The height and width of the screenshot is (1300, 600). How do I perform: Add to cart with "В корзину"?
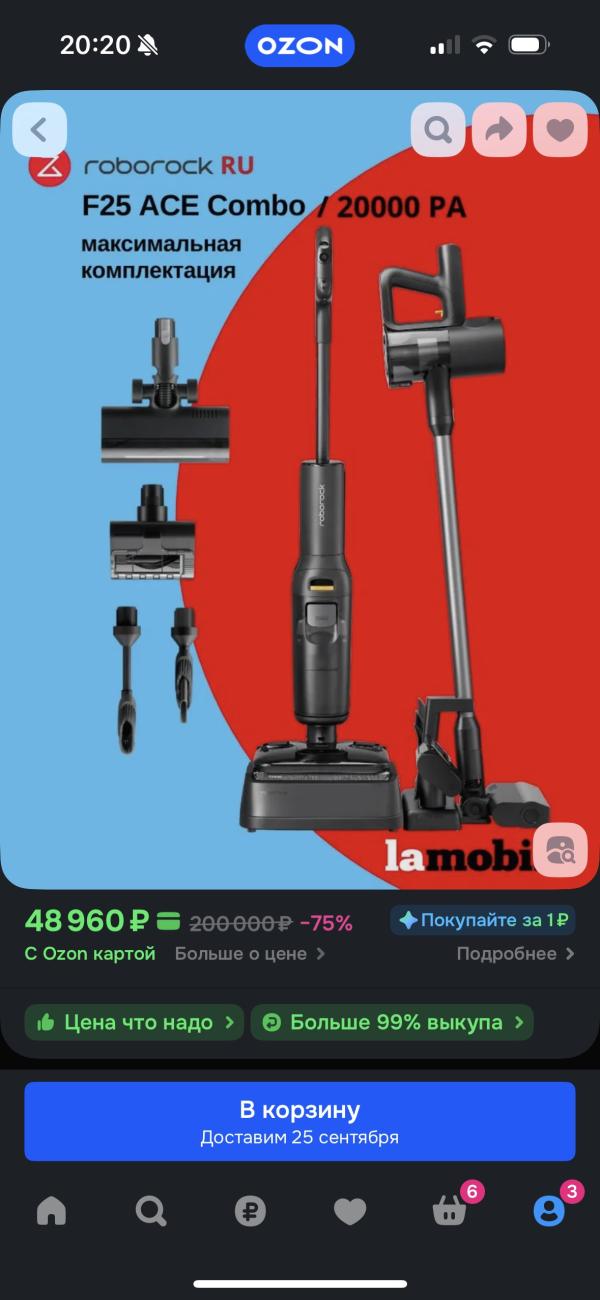pos(300,1121)
